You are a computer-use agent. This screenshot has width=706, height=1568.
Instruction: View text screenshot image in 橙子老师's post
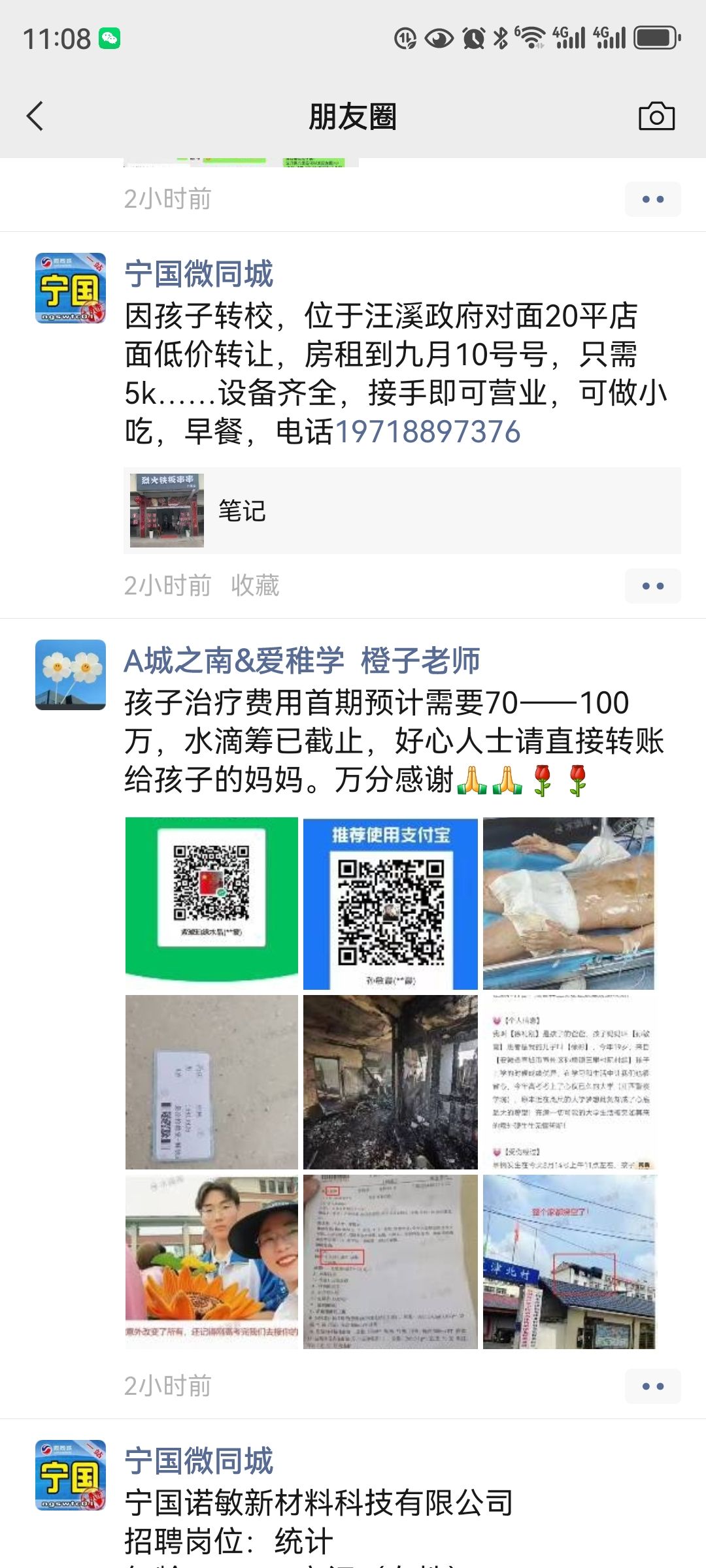[x=569, y=1082]
